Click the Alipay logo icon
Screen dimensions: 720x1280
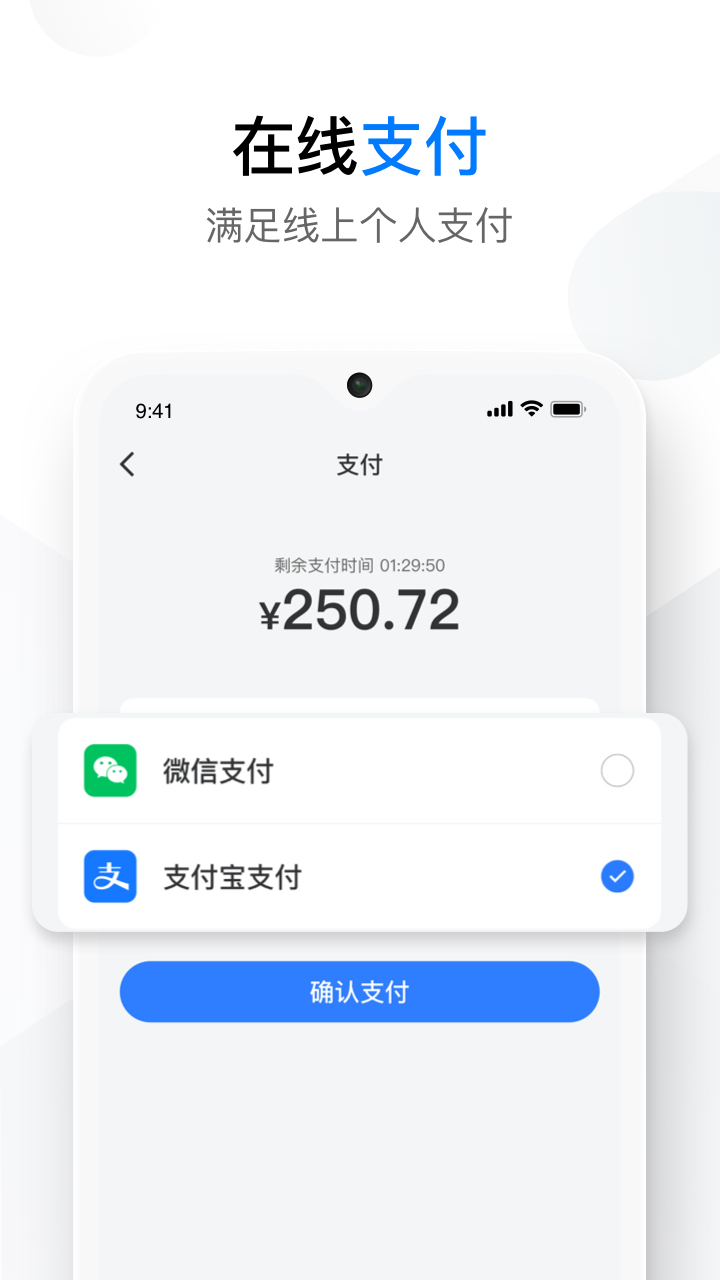tap(109, 877)
